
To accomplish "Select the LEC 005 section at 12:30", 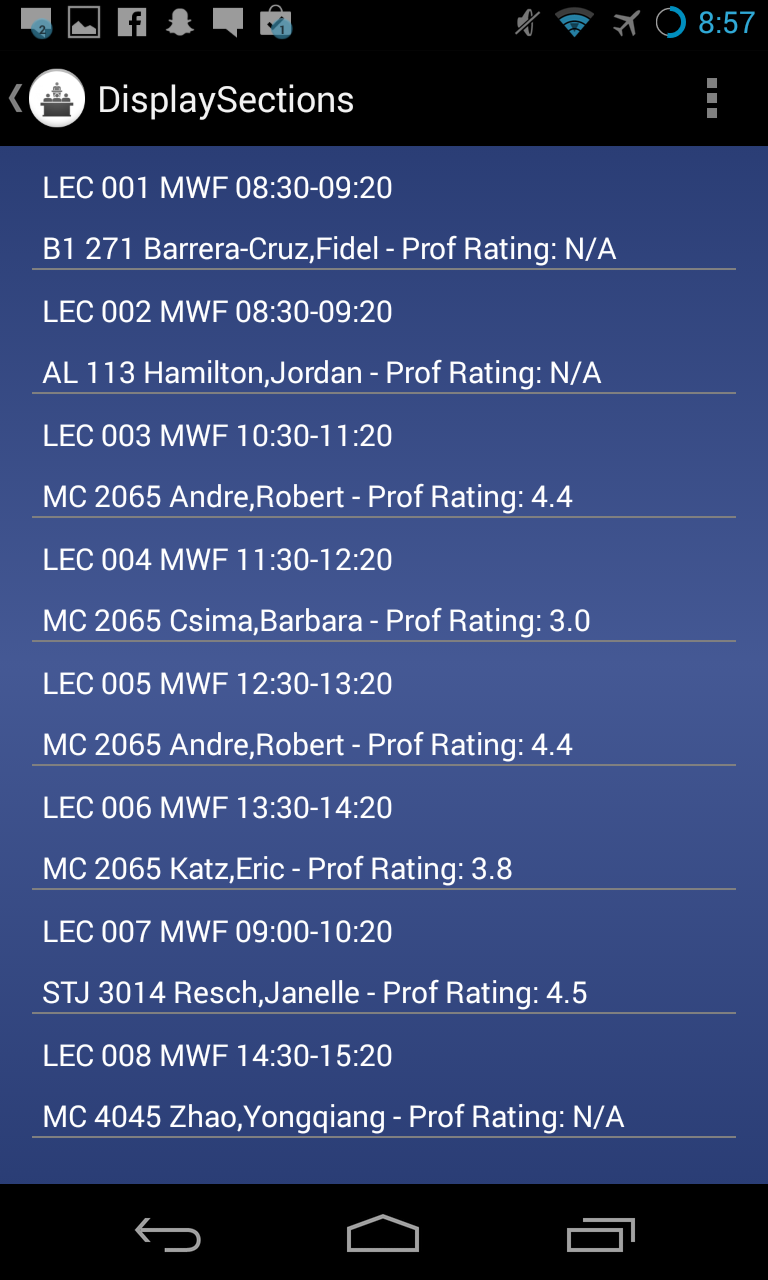I will point(384,714).
